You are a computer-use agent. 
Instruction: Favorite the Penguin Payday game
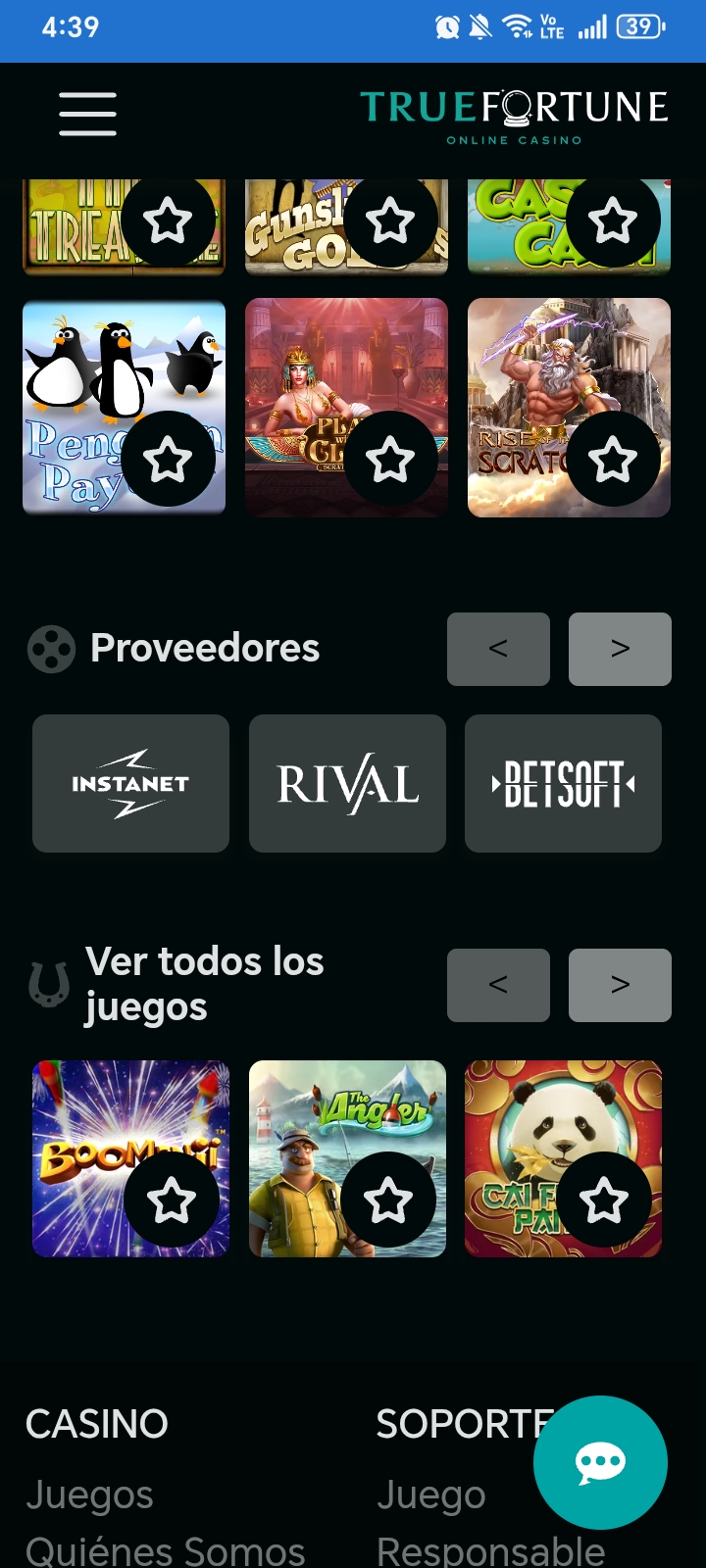pyautogui.click(x=169, y=458)
